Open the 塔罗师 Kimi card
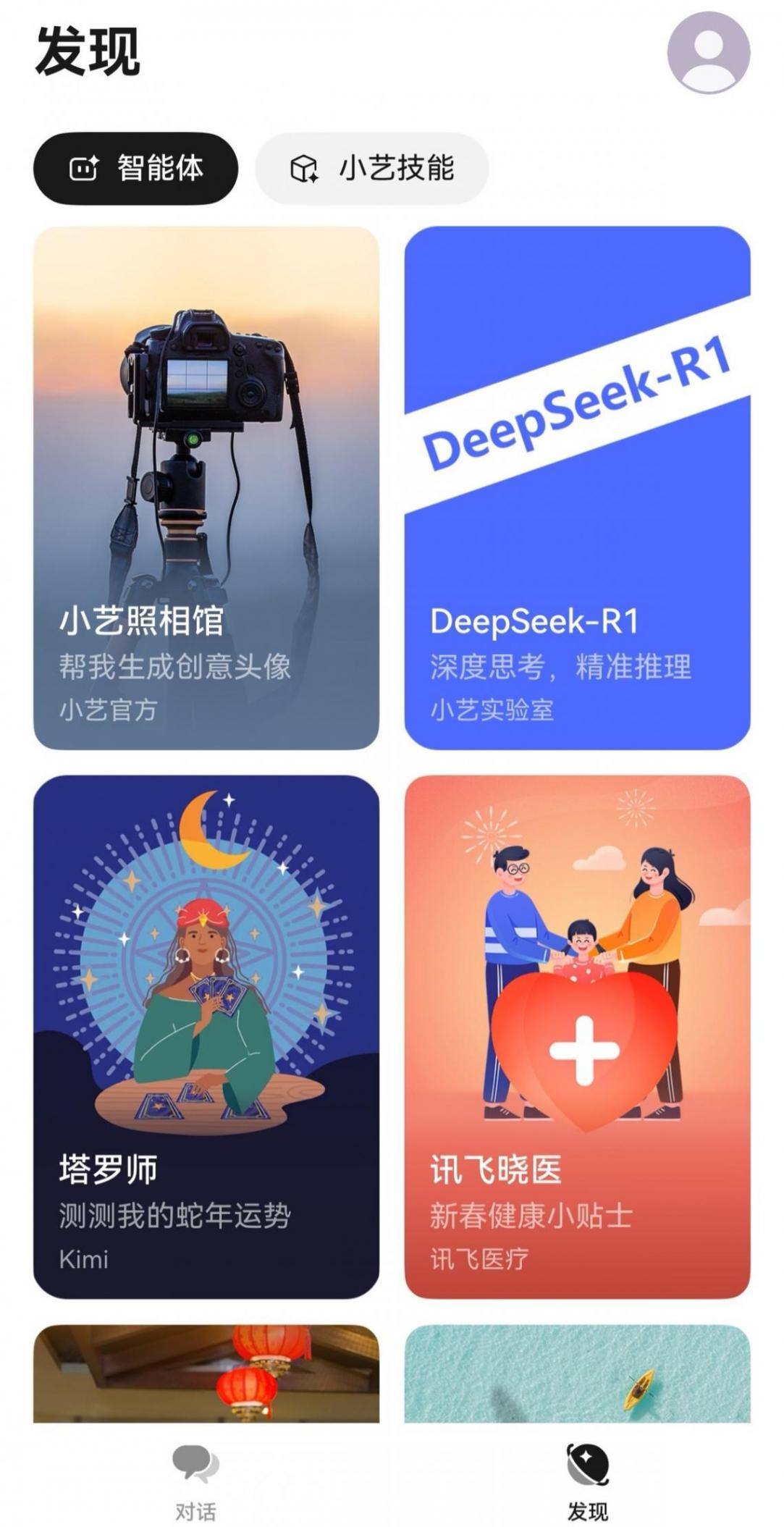Image resolution: width=784 pixels, height=1527 pixels. [x=206, y=1036]
